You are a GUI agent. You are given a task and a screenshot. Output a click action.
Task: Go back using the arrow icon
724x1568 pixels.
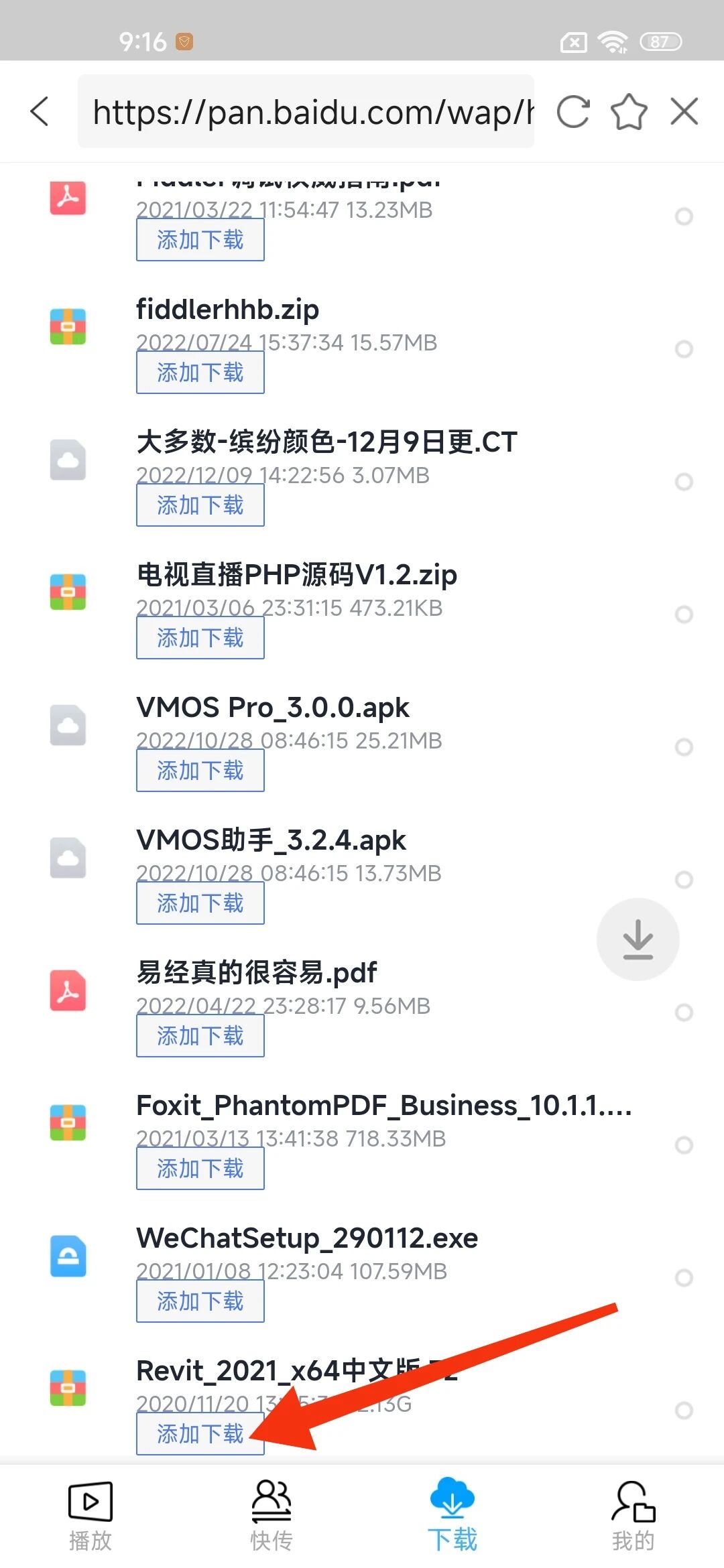click(40, 111)
